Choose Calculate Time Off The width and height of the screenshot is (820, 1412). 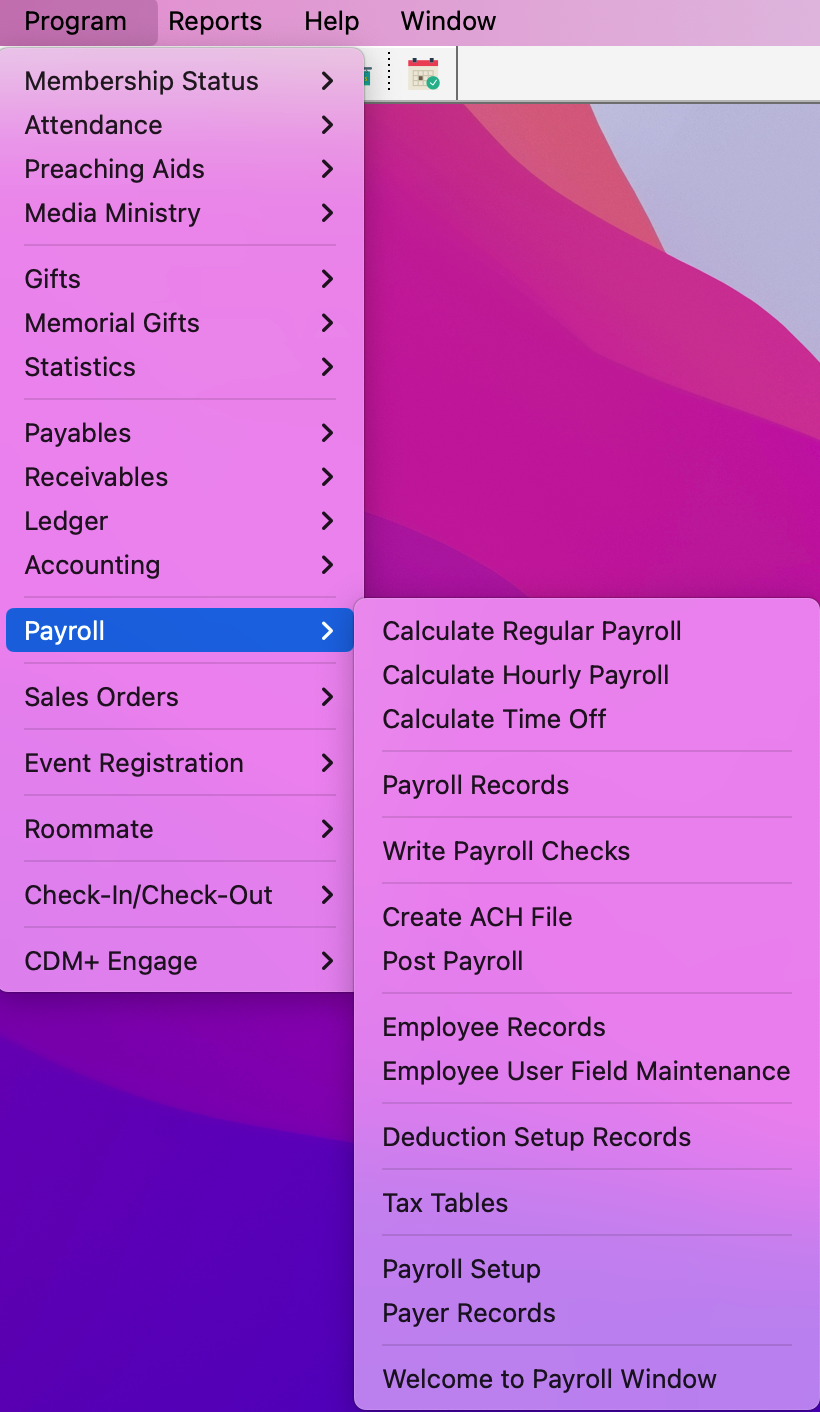click(x=494, y=719)
